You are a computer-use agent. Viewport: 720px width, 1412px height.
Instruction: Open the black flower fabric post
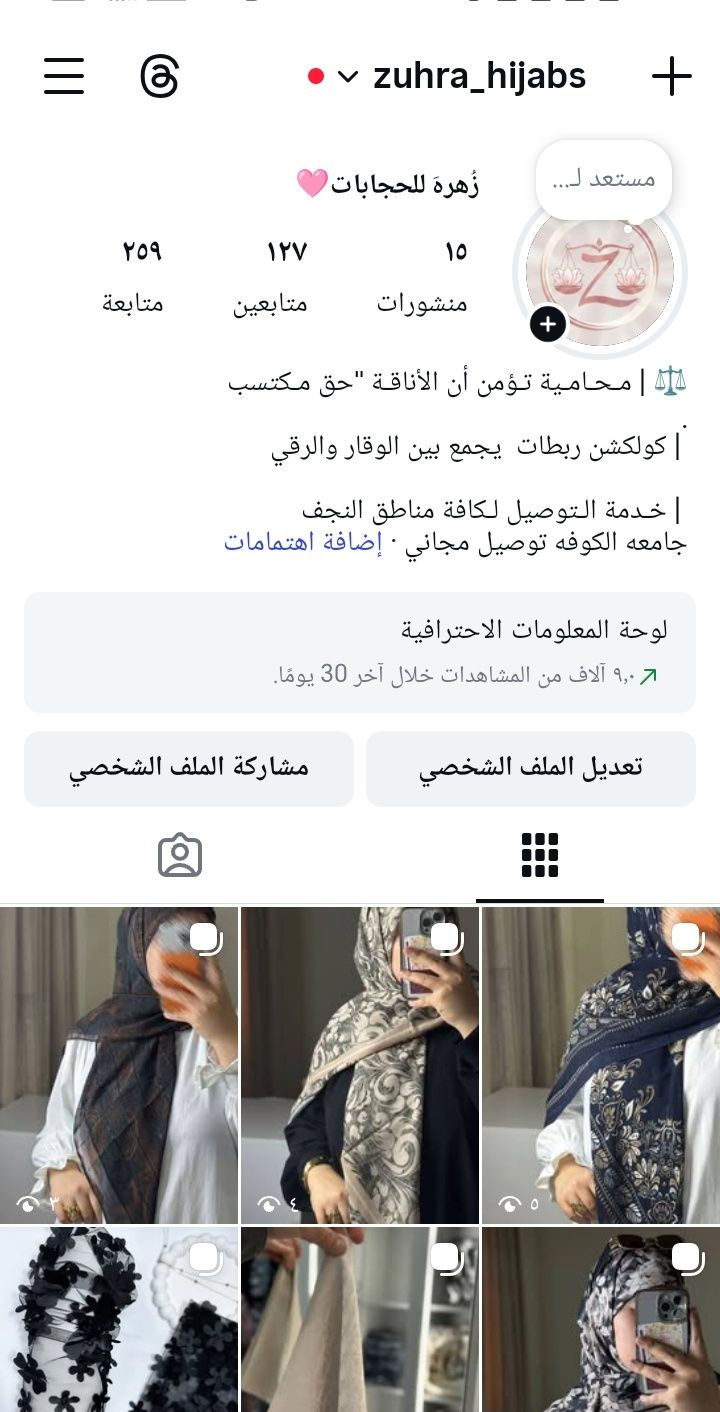(x=119, y=1320)
